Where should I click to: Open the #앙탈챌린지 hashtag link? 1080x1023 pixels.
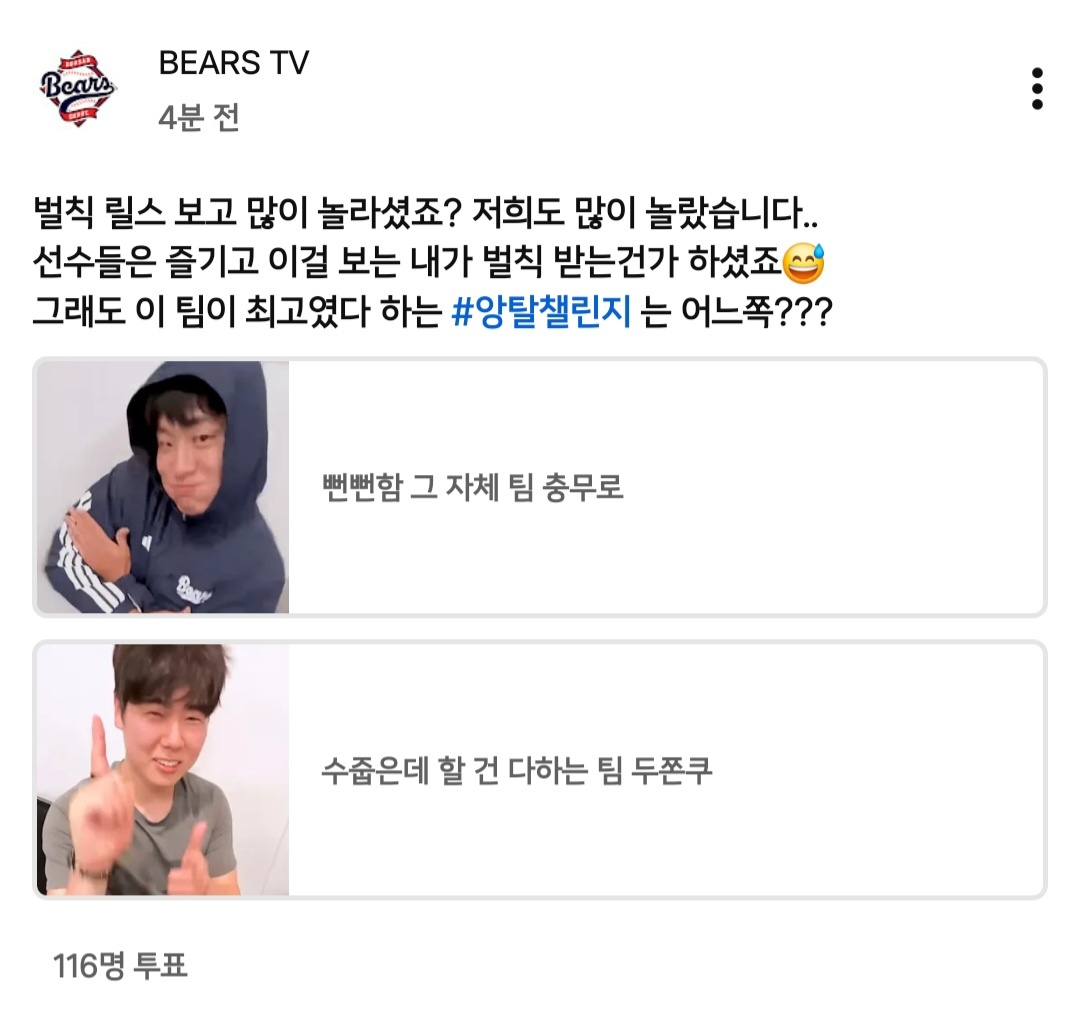pos(541,313)
